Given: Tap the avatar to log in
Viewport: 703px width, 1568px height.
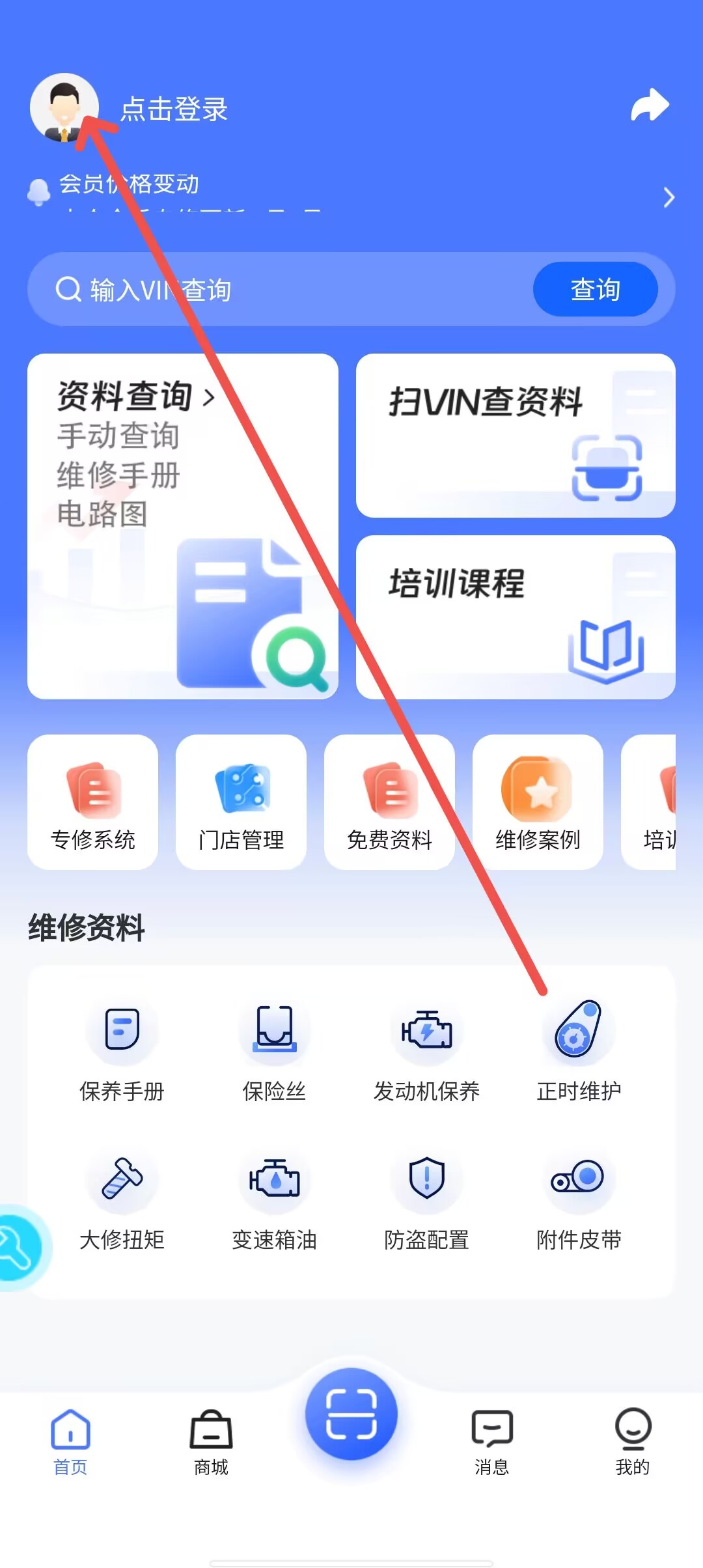Looking at the screenshot, I should [64, 107].
